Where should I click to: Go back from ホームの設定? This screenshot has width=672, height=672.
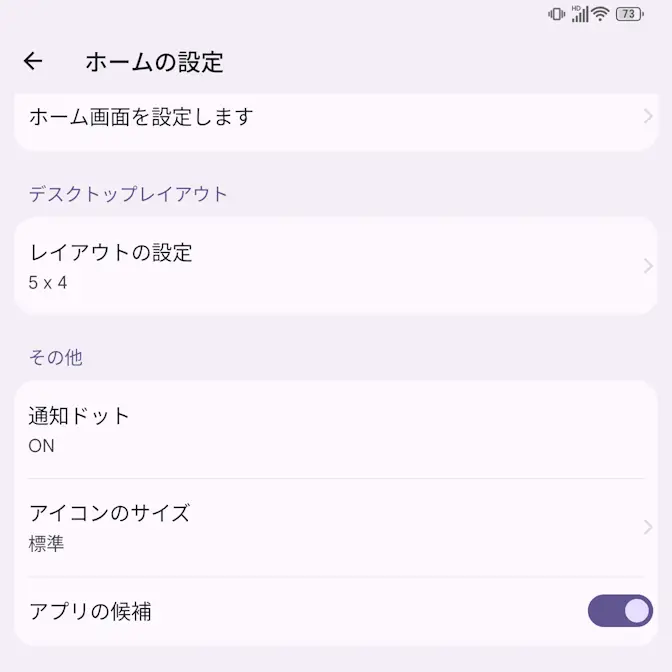33,62
